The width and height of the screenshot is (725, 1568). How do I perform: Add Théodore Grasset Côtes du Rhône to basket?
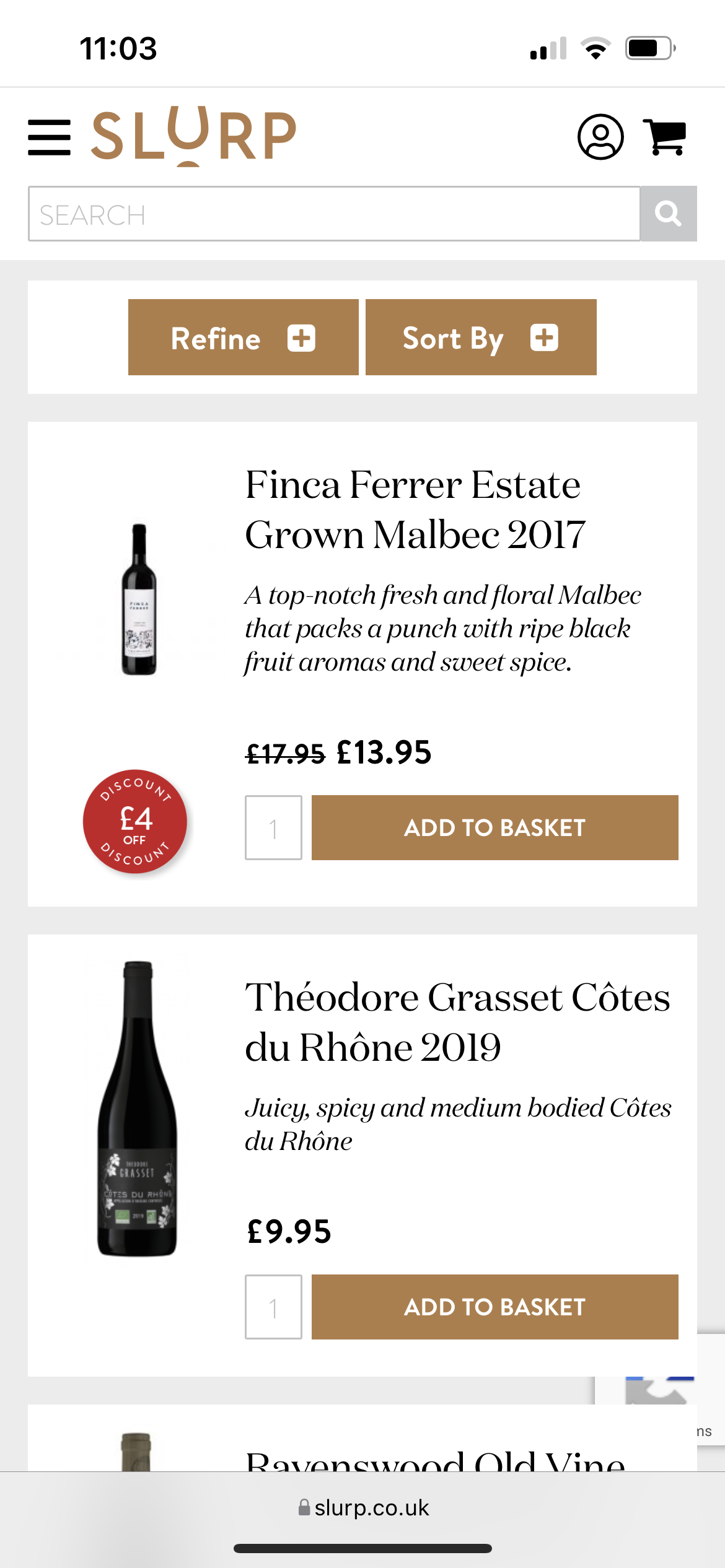pyautogui.click(x=494, y=1307)
